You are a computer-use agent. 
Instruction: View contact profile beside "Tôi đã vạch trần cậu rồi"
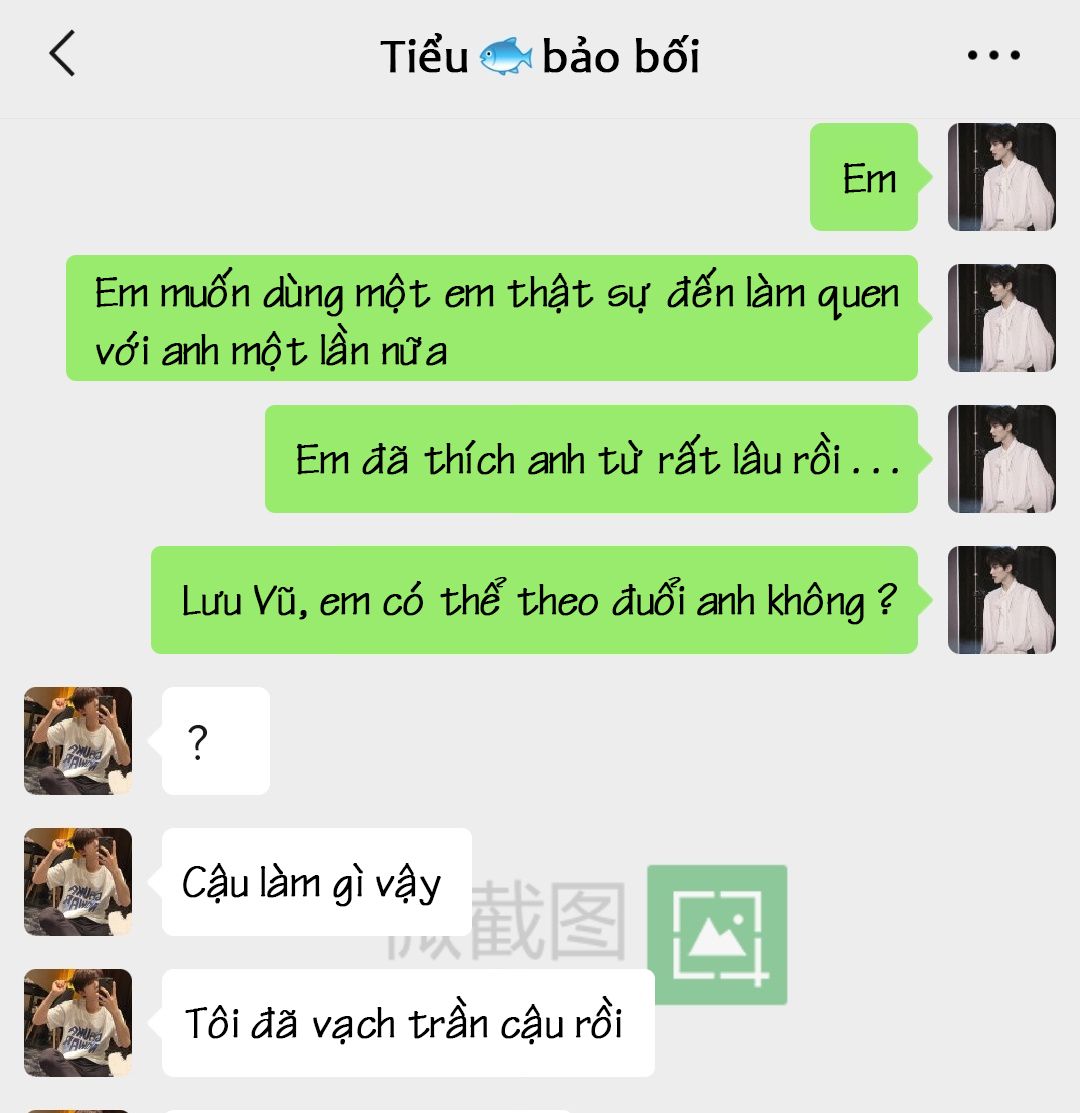(x=78, y=1022)
